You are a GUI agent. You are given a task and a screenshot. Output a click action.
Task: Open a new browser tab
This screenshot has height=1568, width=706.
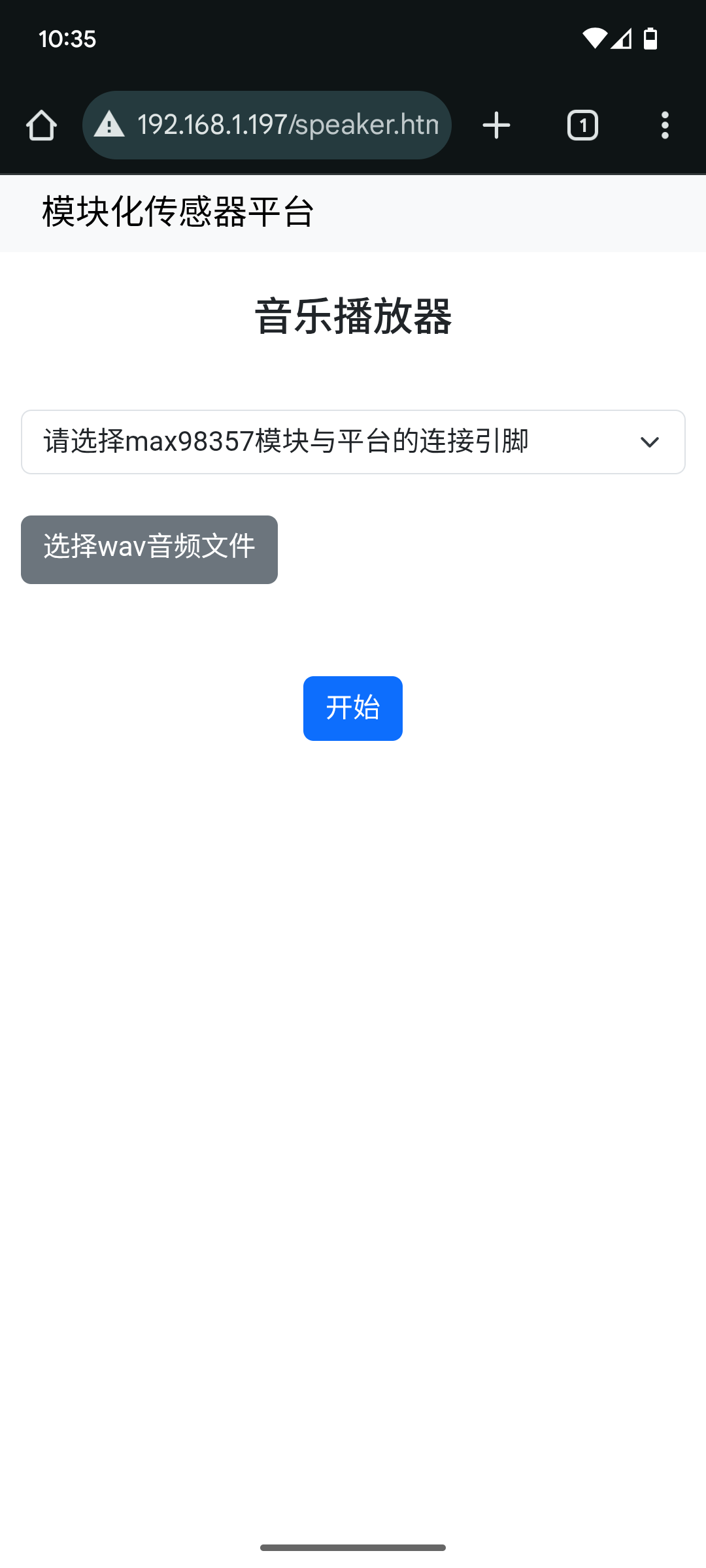(496, 125)
